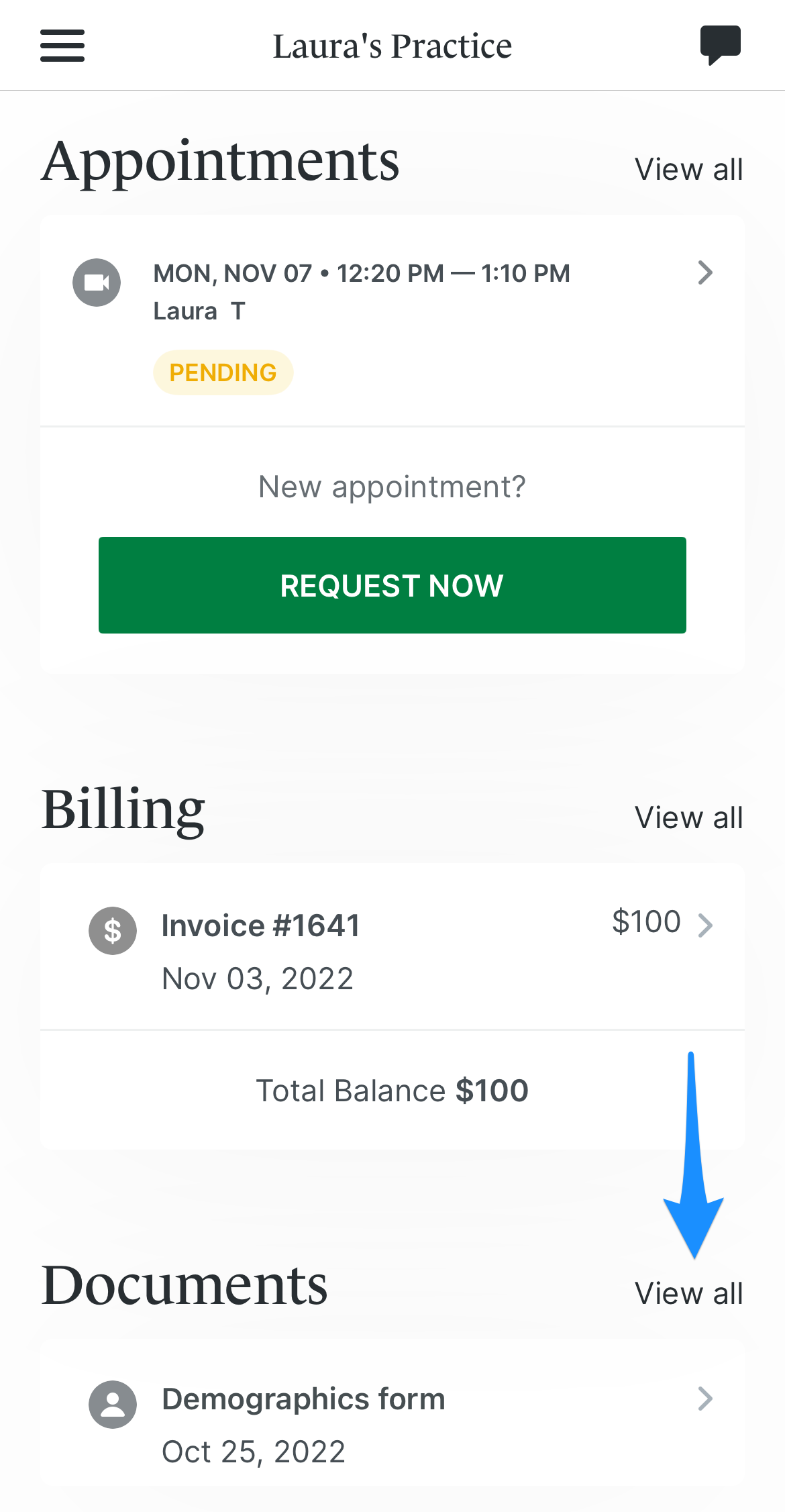Open the hamburger navigation menu

point(62,46)
